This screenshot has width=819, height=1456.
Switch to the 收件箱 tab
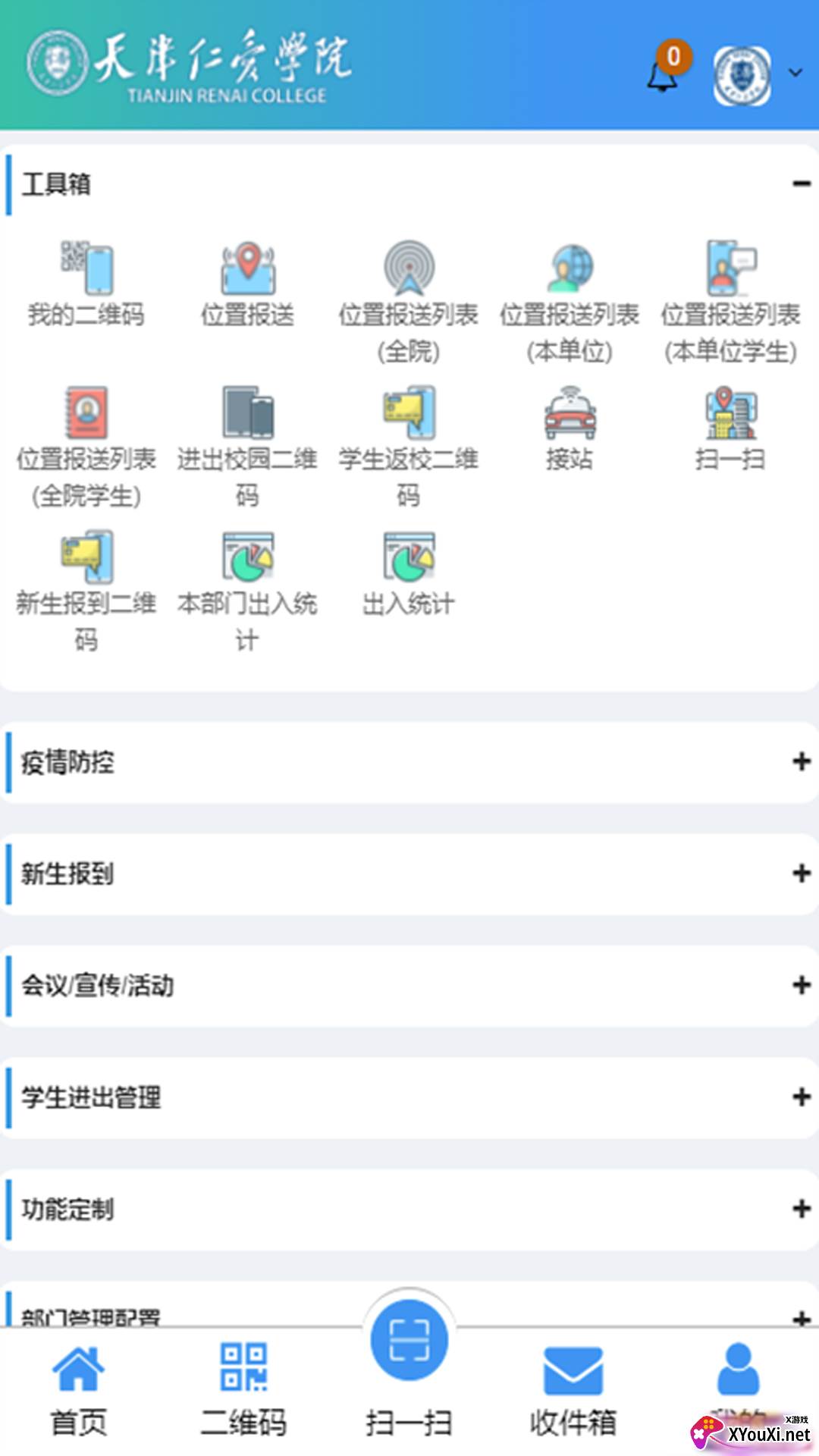click(573, 1392)
